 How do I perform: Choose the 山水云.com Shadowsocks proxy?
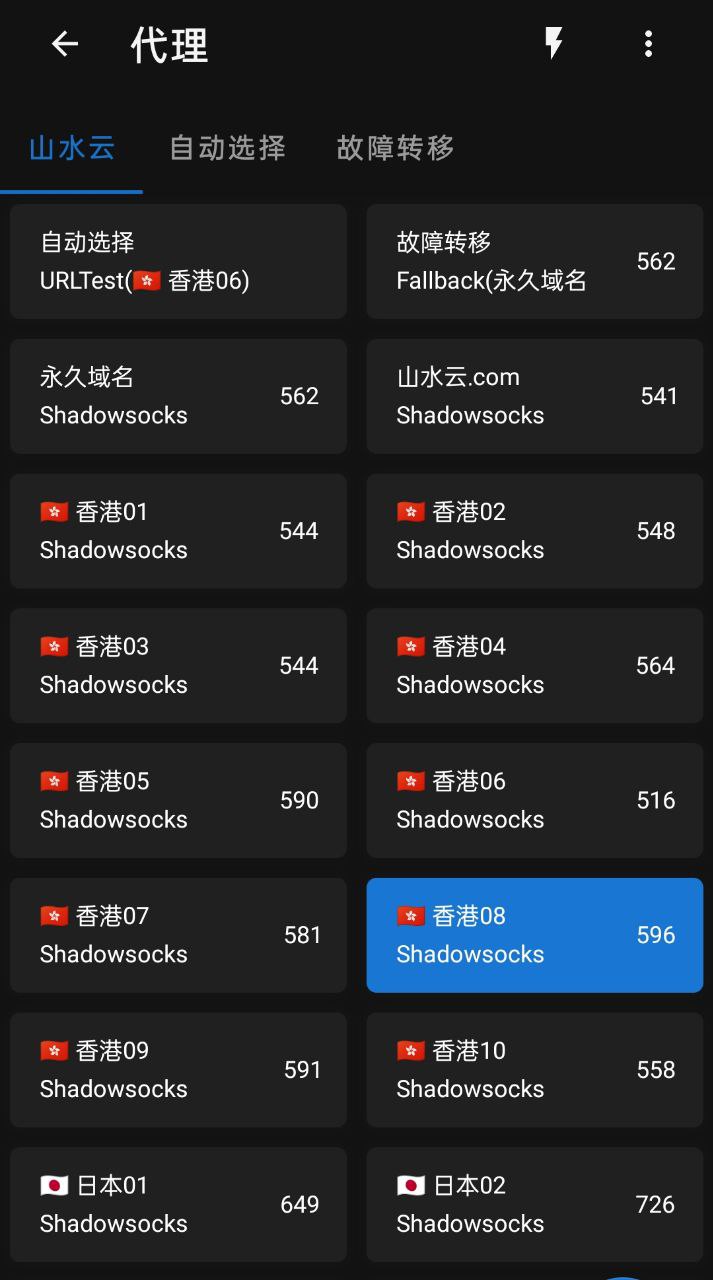point(534,396)
